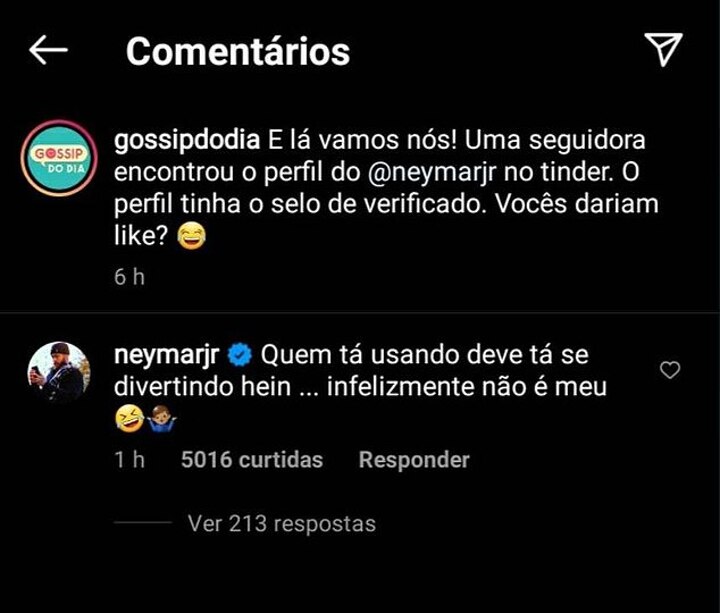
Task: Open neymarjr's profile avatar
Action: click(56, 371)
